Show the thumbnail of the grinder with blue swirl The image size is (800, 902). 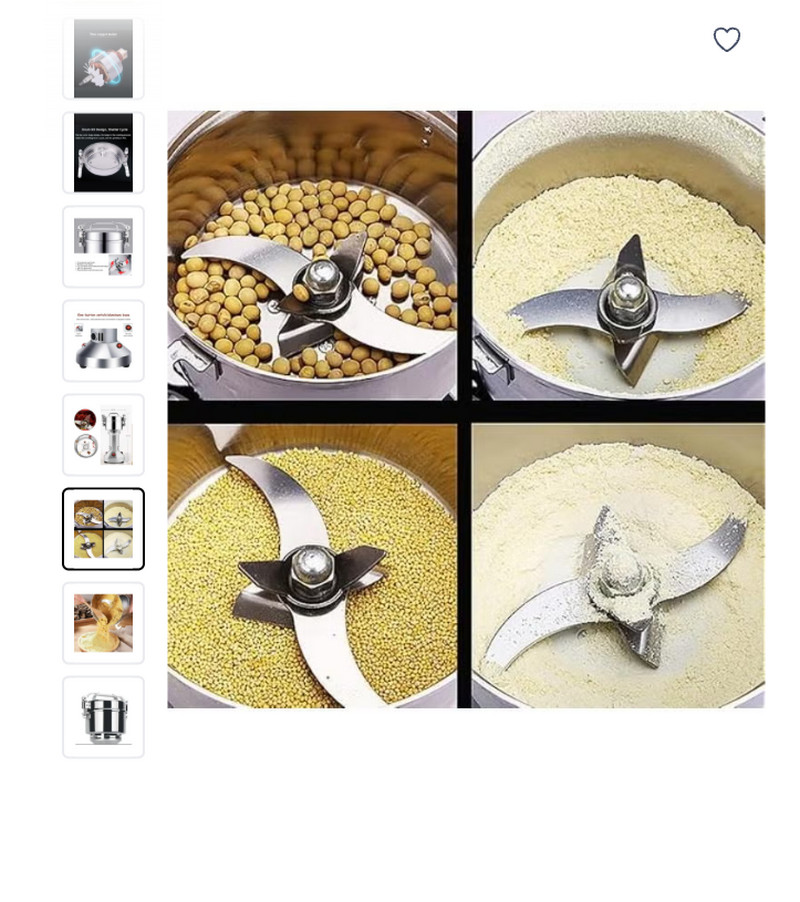pos(104,59)
